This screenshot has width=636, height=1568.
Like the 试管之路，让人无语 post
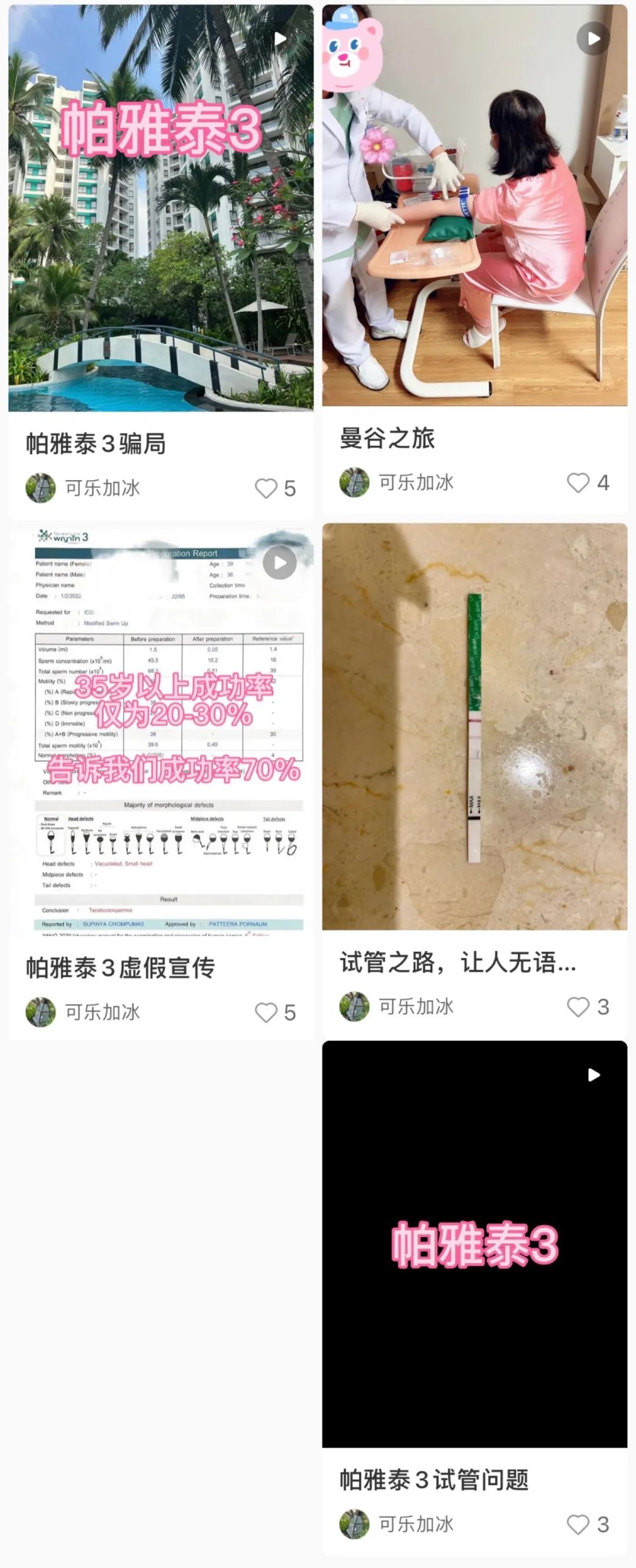point(578,1007)
